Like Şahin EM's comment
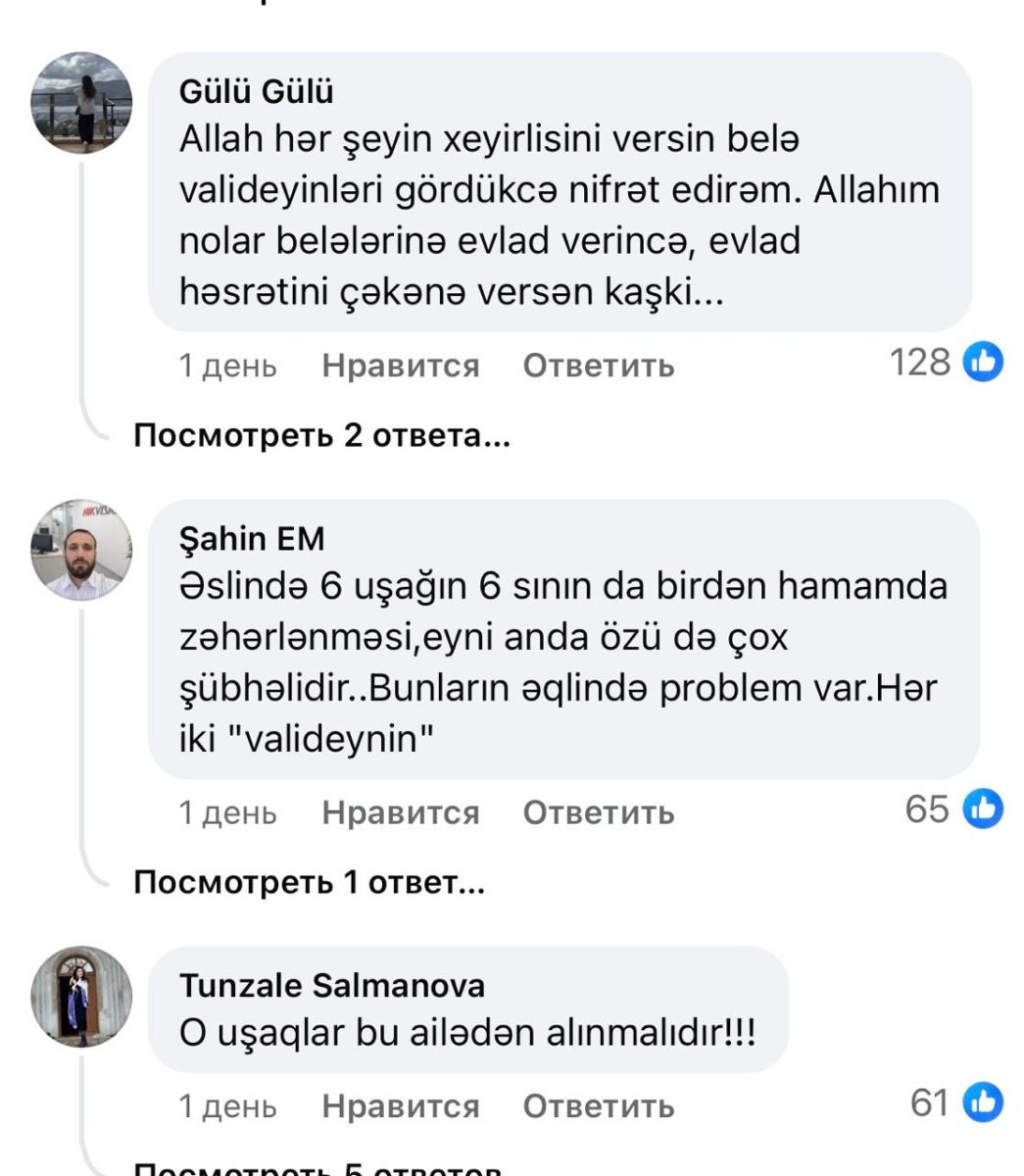Viewport: 1024px width, 1176px height. click(401, 812)
